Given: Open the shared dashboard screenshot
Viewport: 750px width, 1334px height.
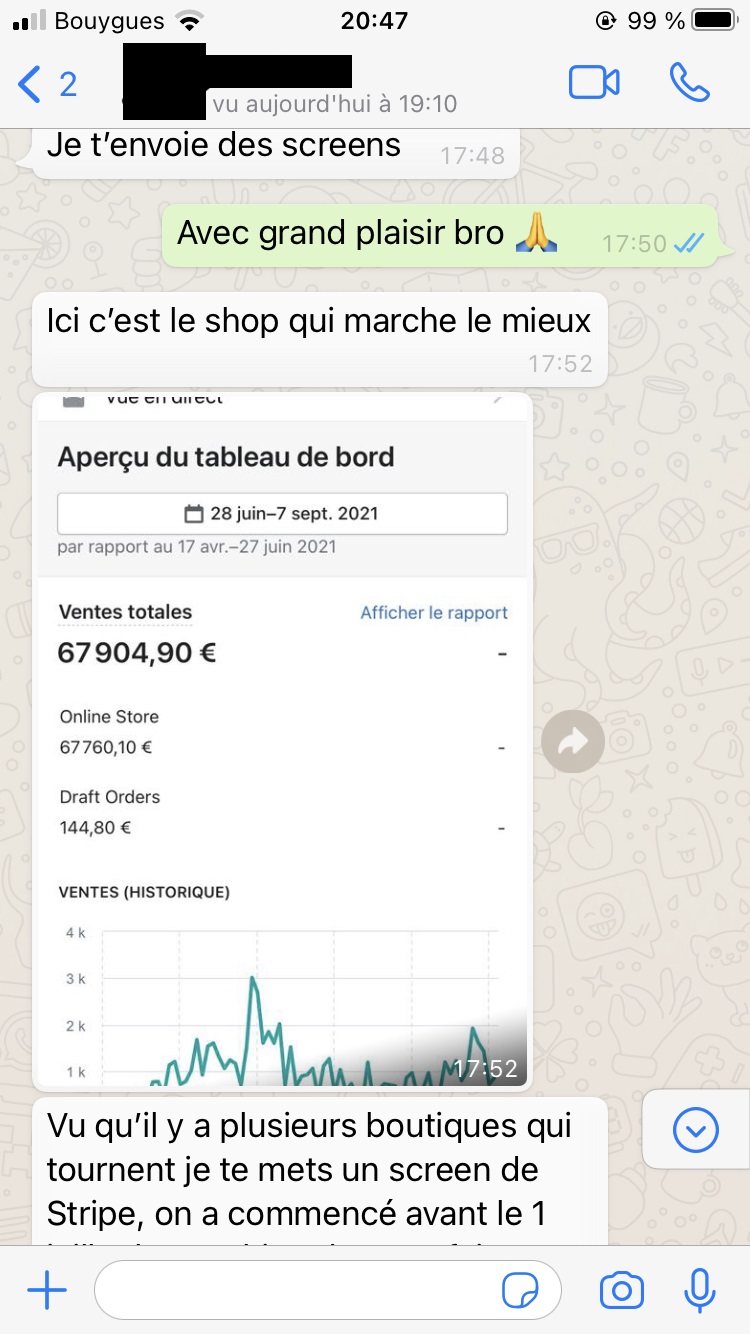Looking at the screenshot, I should coord(282,740).
